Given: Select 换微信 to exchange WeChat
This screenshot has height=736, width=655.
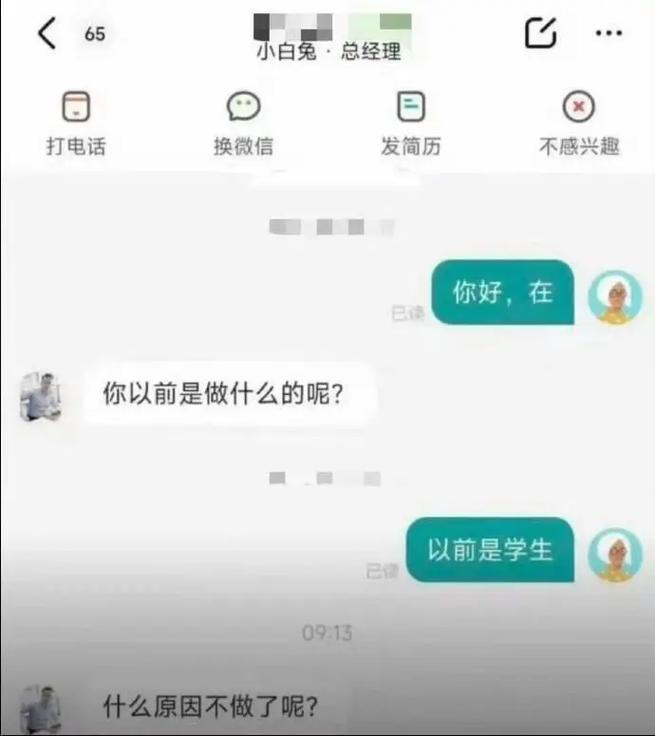Looking at the screenshot, I should [243, 123].
